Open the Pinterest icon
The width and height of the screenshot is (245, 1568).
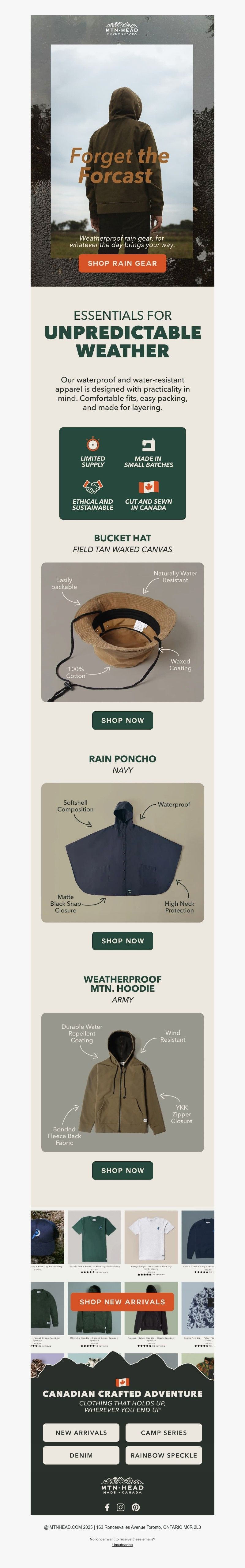pyautogui.click(x=135, y=1507)
